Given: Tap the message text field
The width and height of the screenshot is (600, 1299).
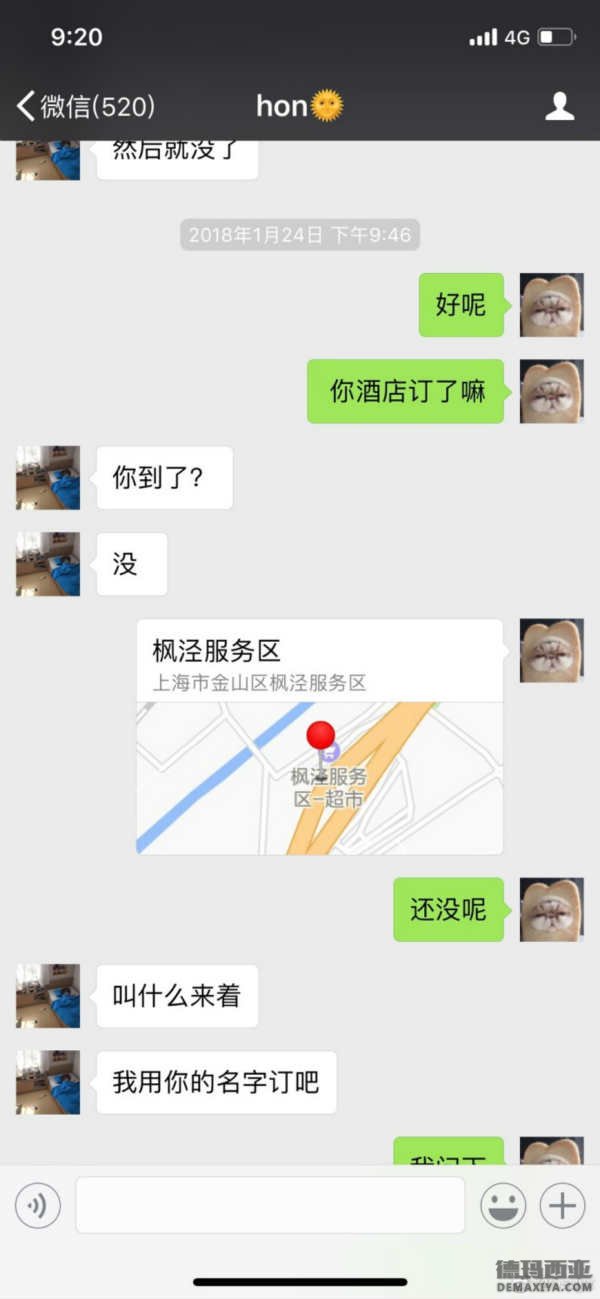Looking at the screenshot, I should 270,1205.
